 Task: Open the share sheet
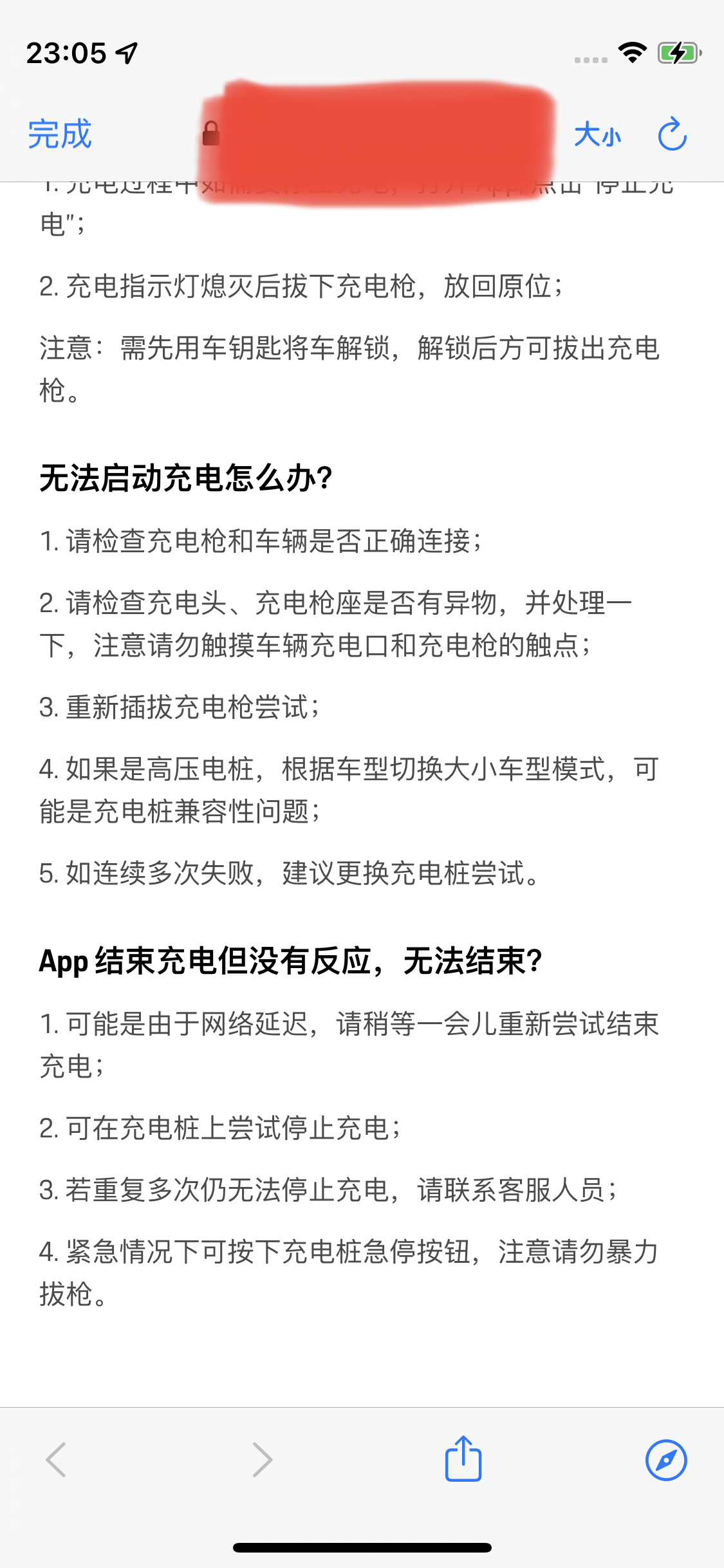(463, 1459)
